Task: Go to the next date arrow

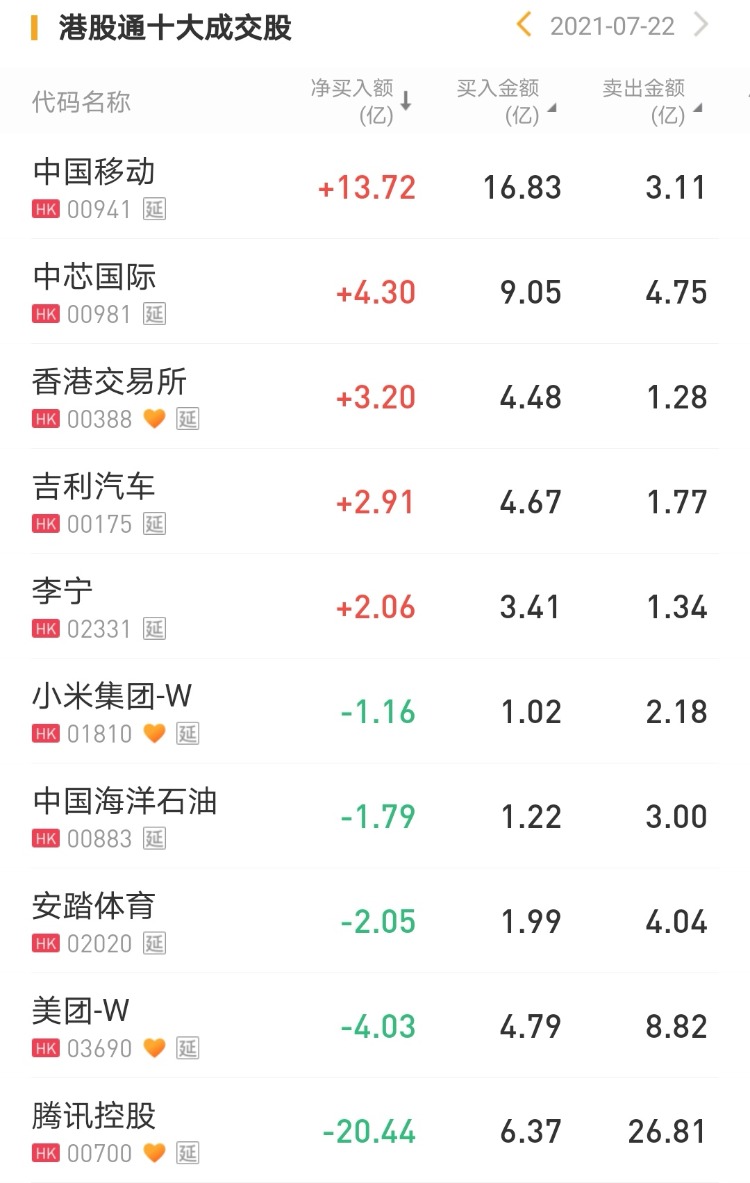Action: pyautogui.click(x=702, y=25)
